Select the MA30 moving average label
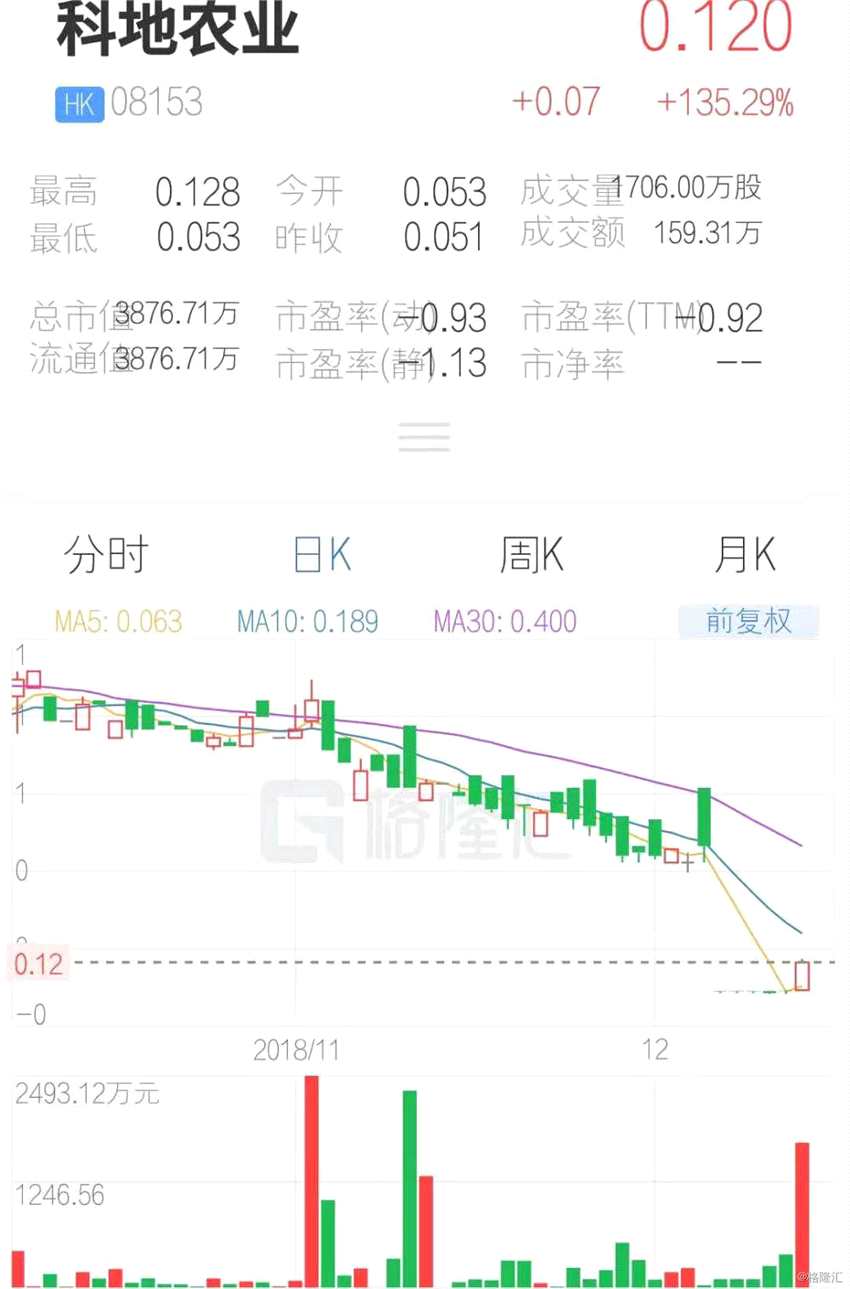The image size is (850, 1289). pos(506,621)
